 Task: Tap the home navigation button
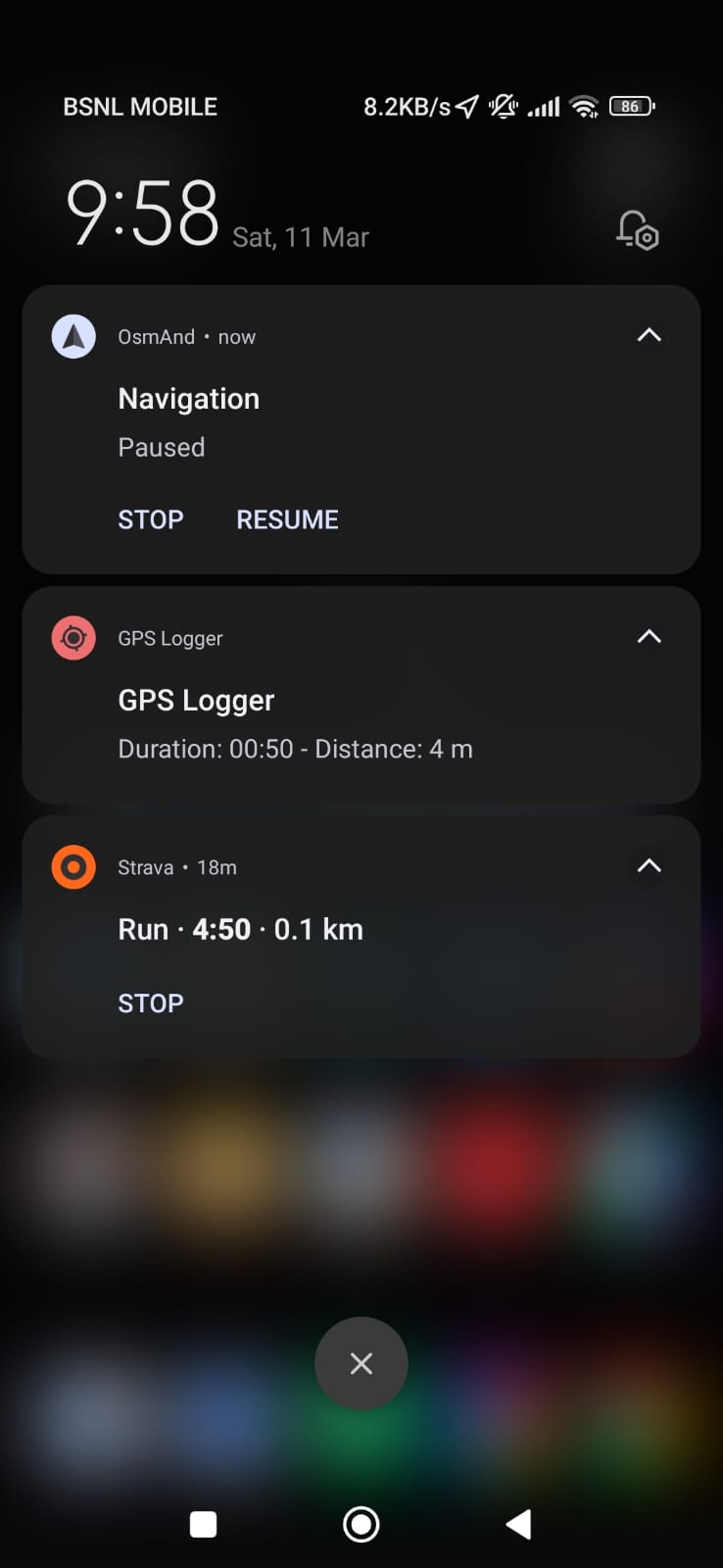(x=361, y=1524)
